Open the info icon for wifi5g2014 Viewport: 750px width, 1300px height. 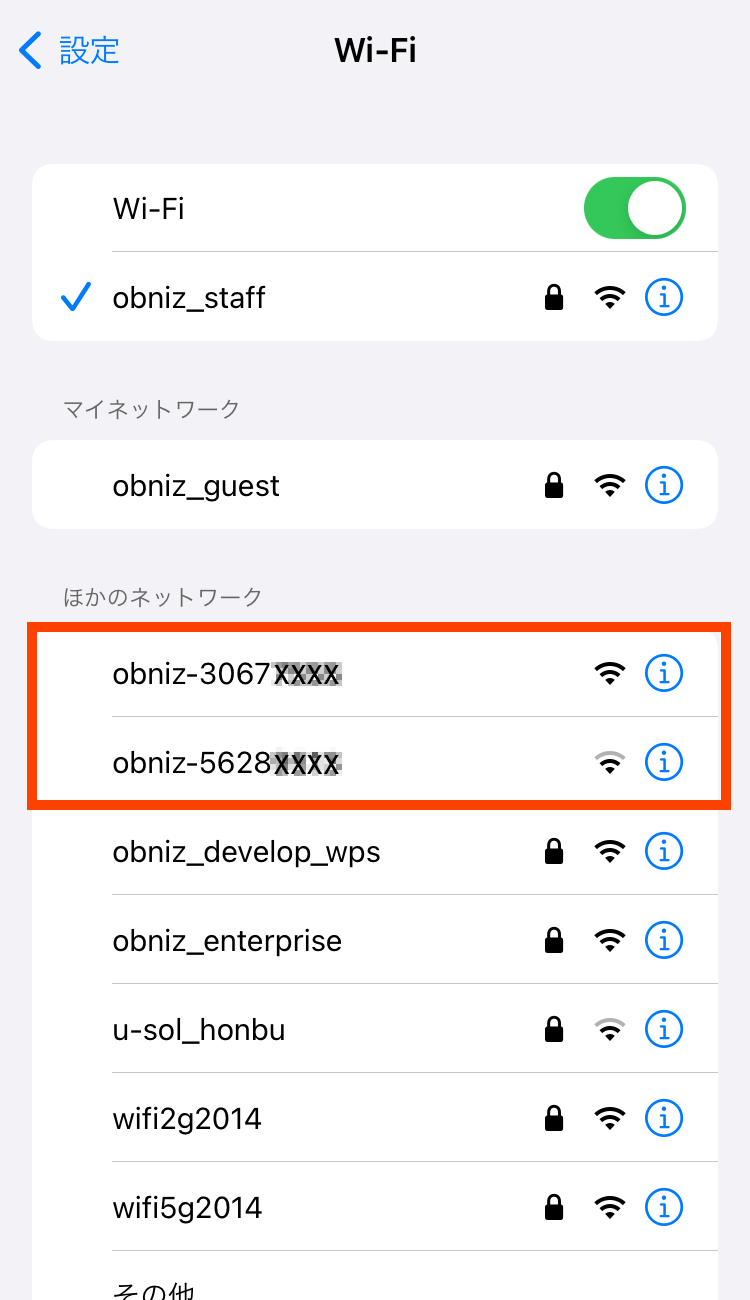point(663,1207)
